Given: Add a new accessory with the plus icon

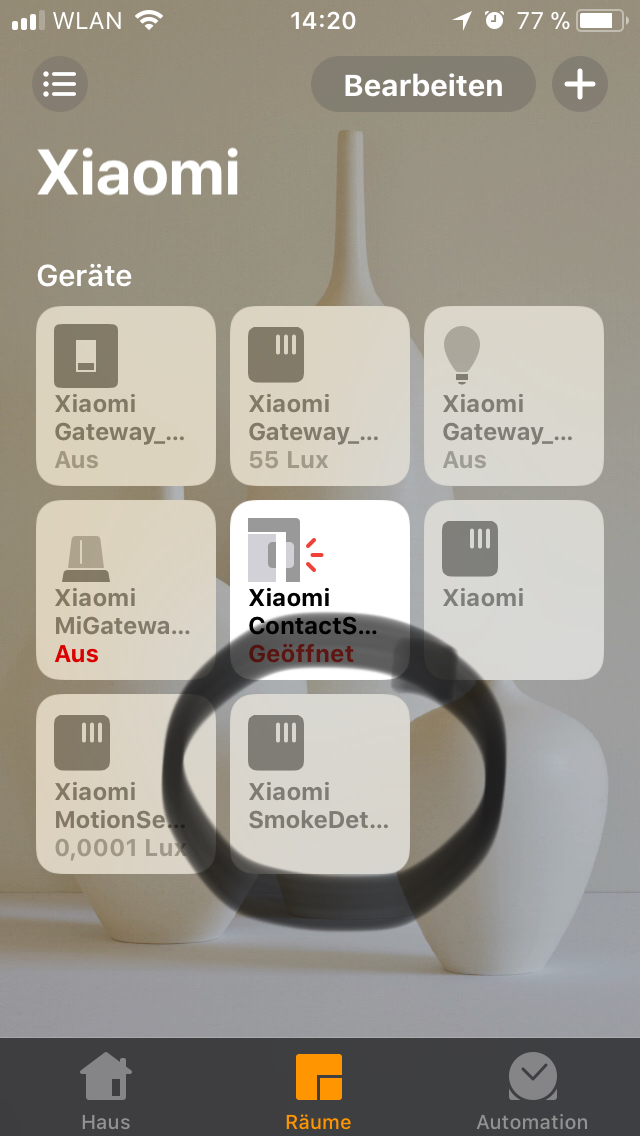Looking at the screenshot, I should click(580, 84).
